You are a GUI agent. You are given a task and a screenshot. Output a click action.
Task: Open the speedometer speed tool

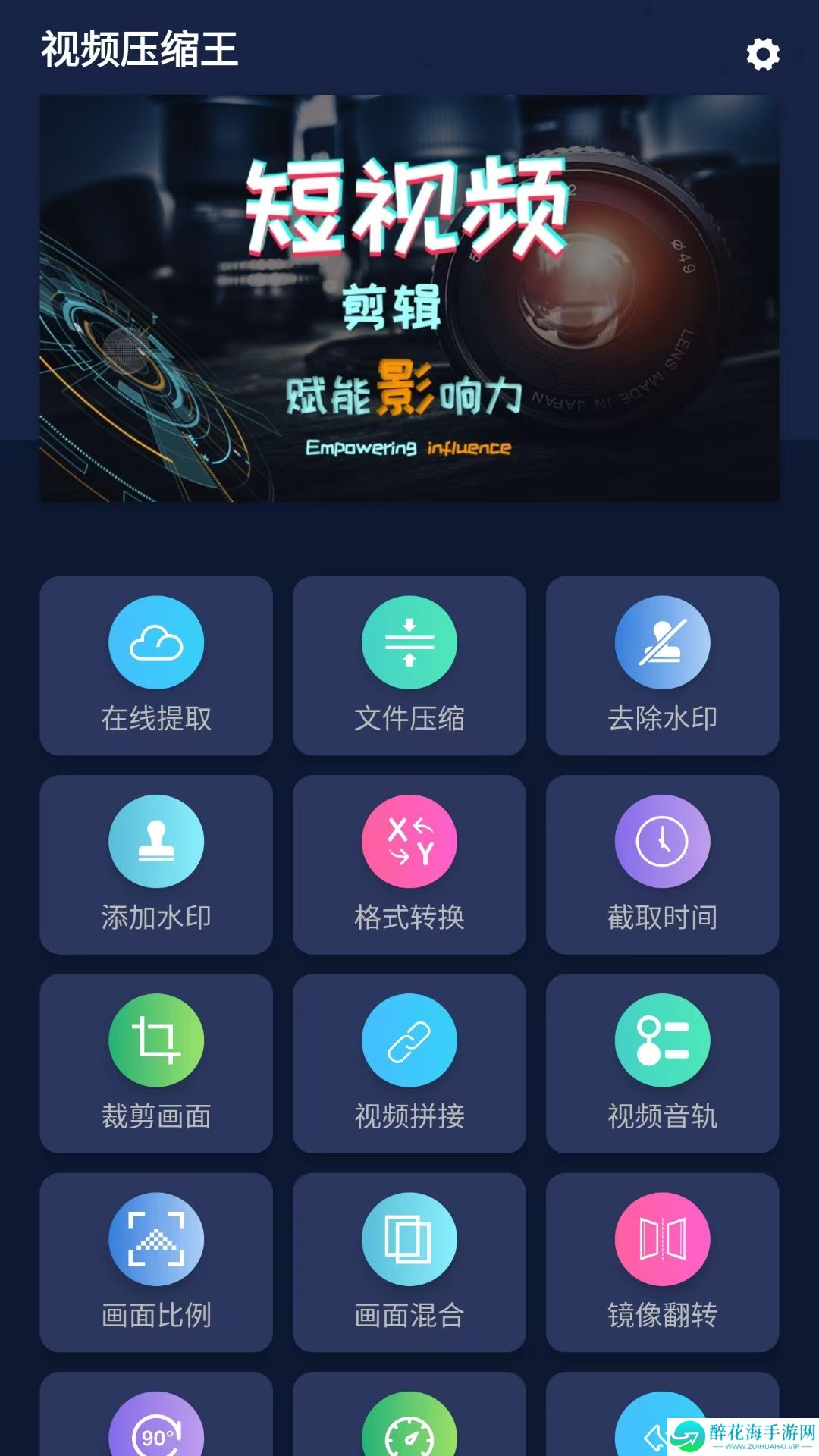pyautogui.click(x=409, y=1426)
